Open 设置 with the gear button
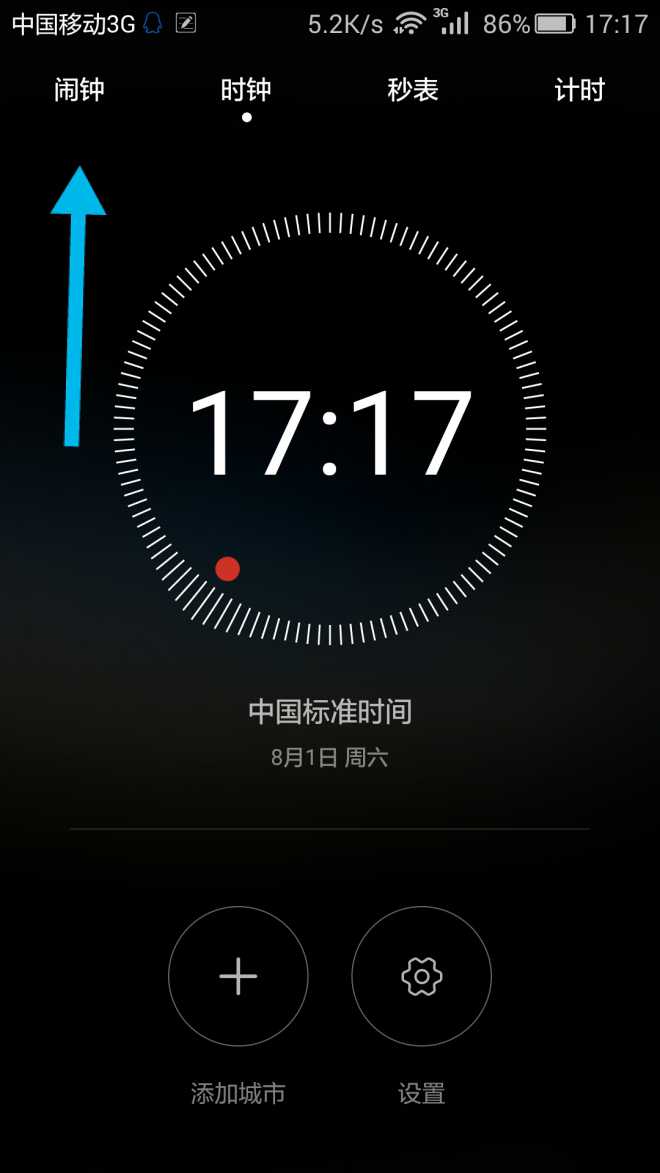Image resolution: width=660 pixels, height=1173 pixels. click(421, 976)
